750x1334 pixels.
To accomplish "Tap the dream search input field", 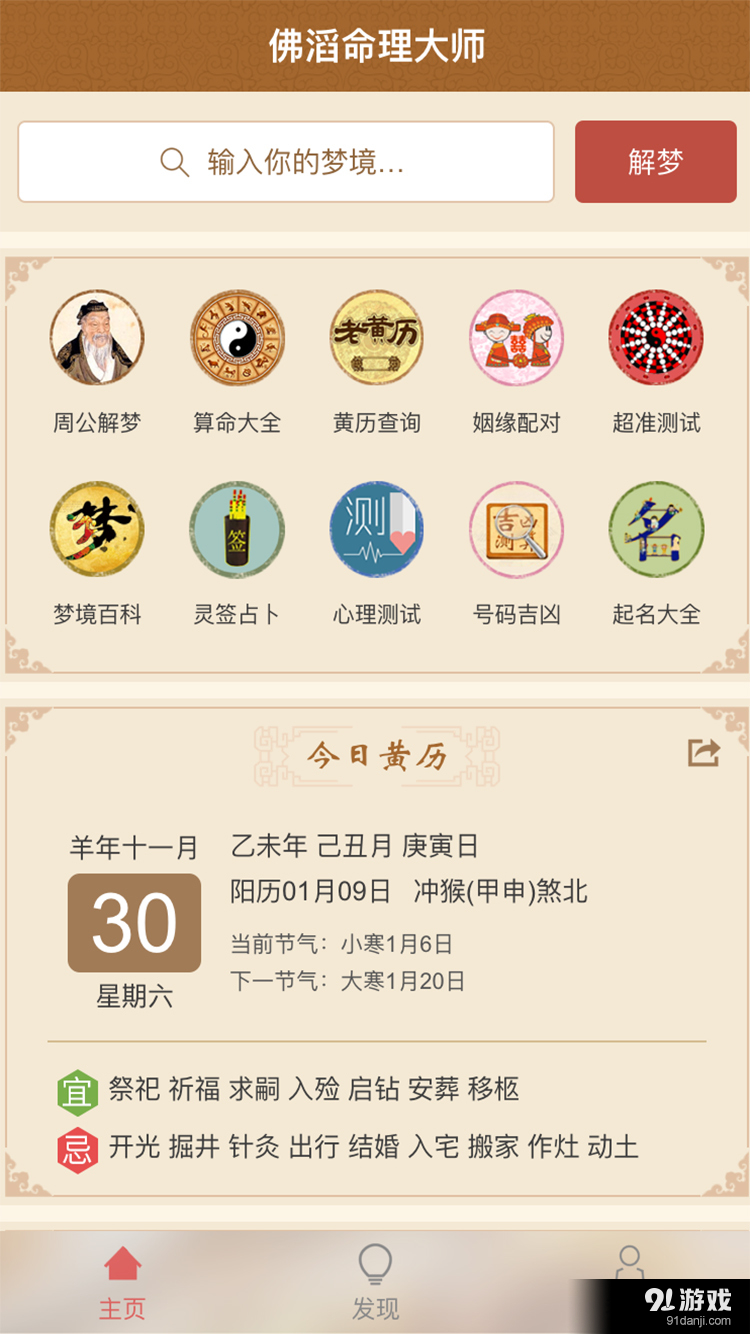I will pos(286,162).
